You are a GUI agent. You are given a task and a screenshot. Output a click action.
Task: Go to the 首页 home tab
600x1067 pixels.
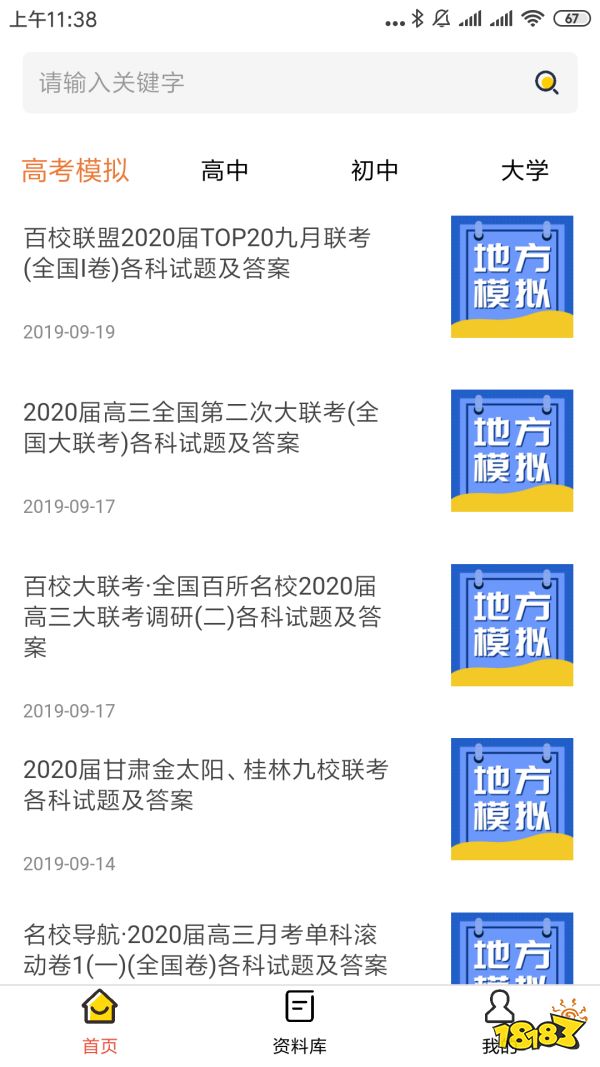pos(99,1022)
